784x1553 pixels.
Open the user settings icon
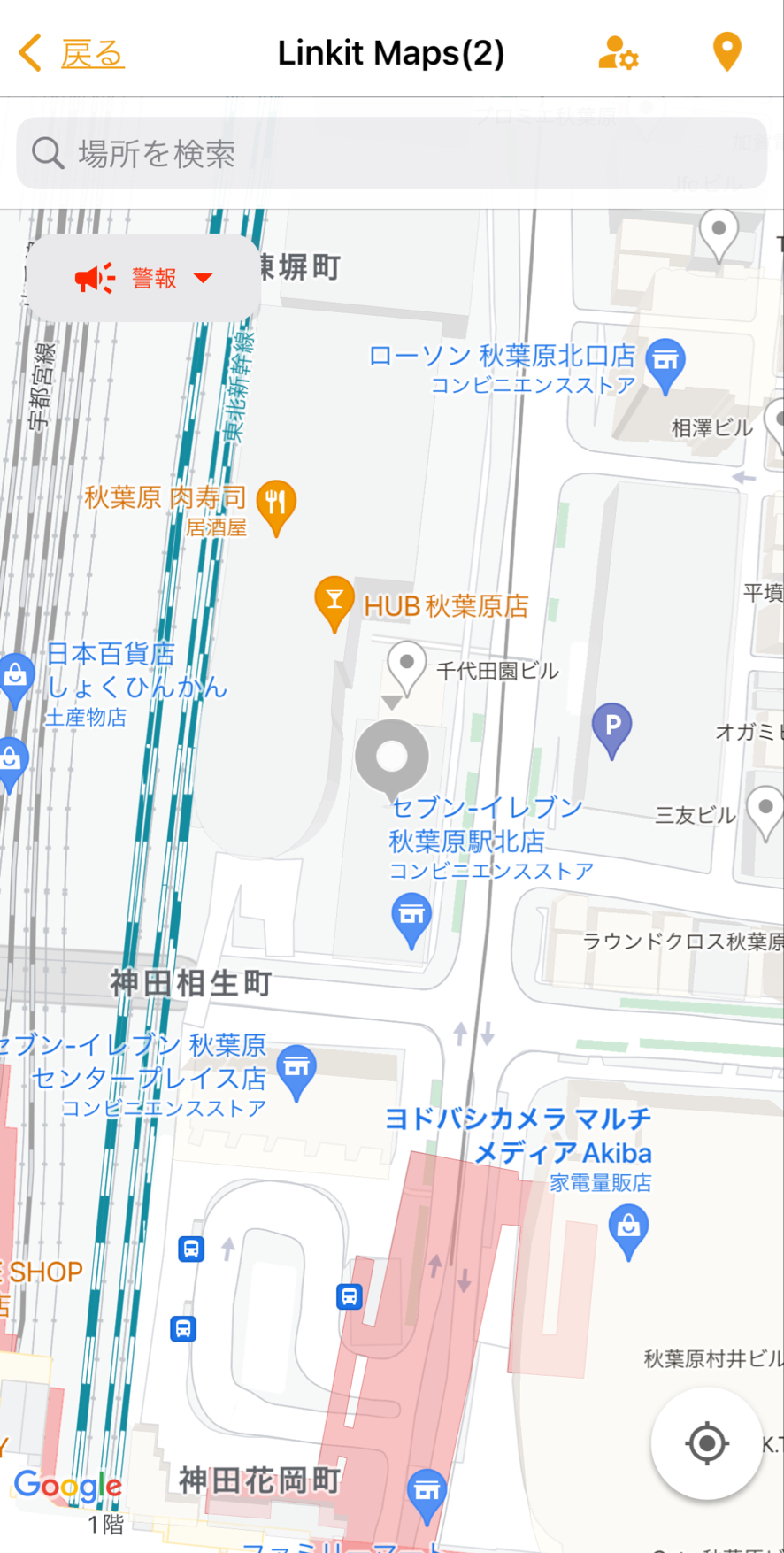[618, 53]
